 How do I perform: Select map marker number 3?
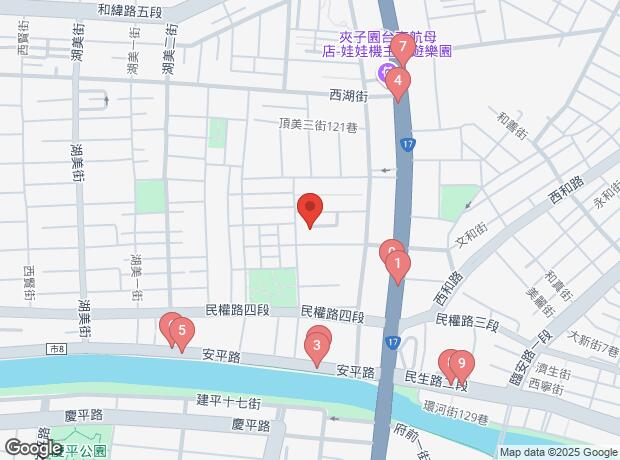click(x=317, y=348)
